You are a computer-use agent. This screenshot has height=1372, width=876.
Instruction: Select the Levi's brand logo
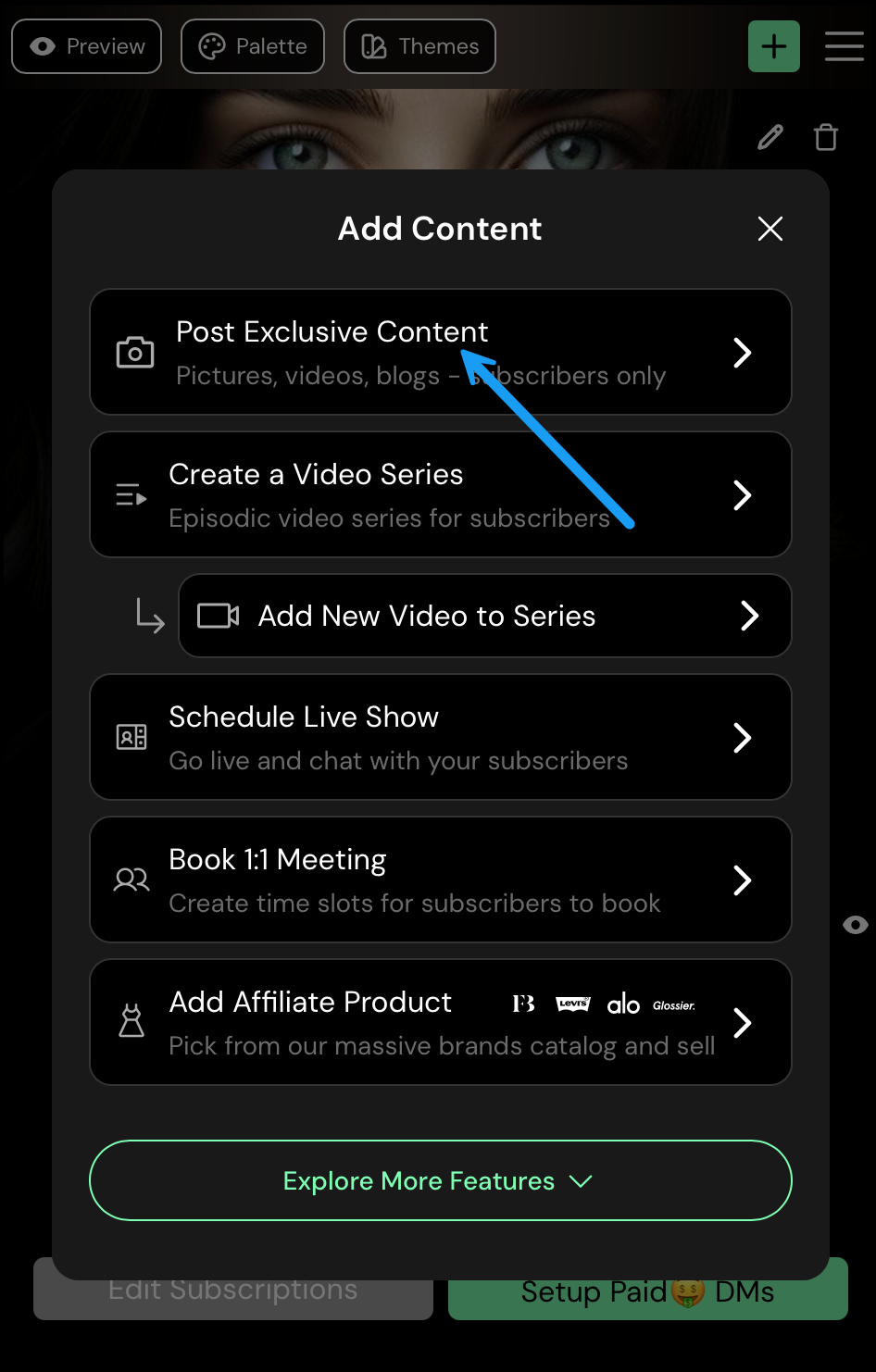tap(572, 1004)
